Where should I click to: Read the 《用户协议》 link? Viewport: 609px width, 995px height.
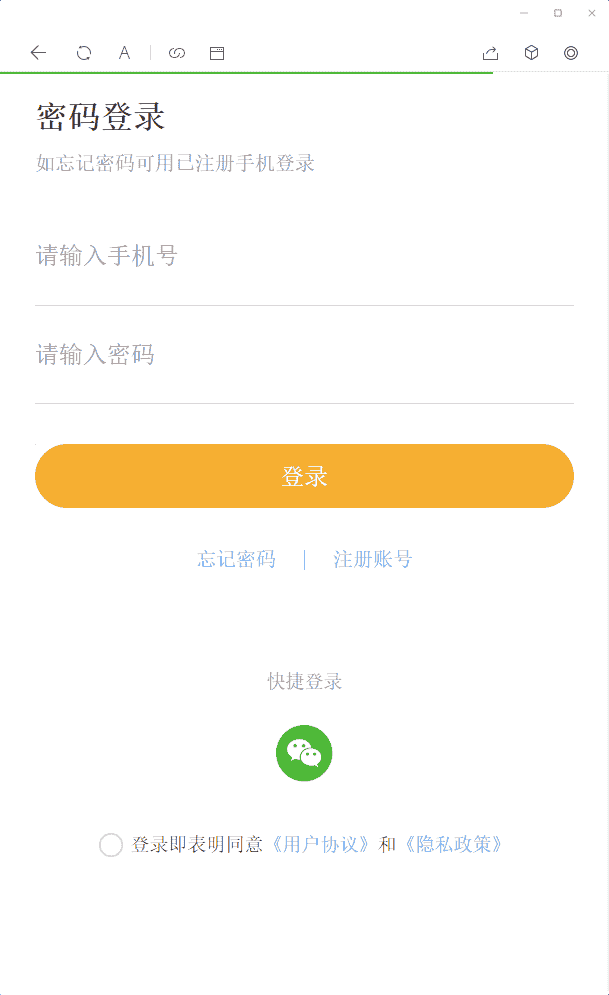pyautogui.click(x=321, y=845)
